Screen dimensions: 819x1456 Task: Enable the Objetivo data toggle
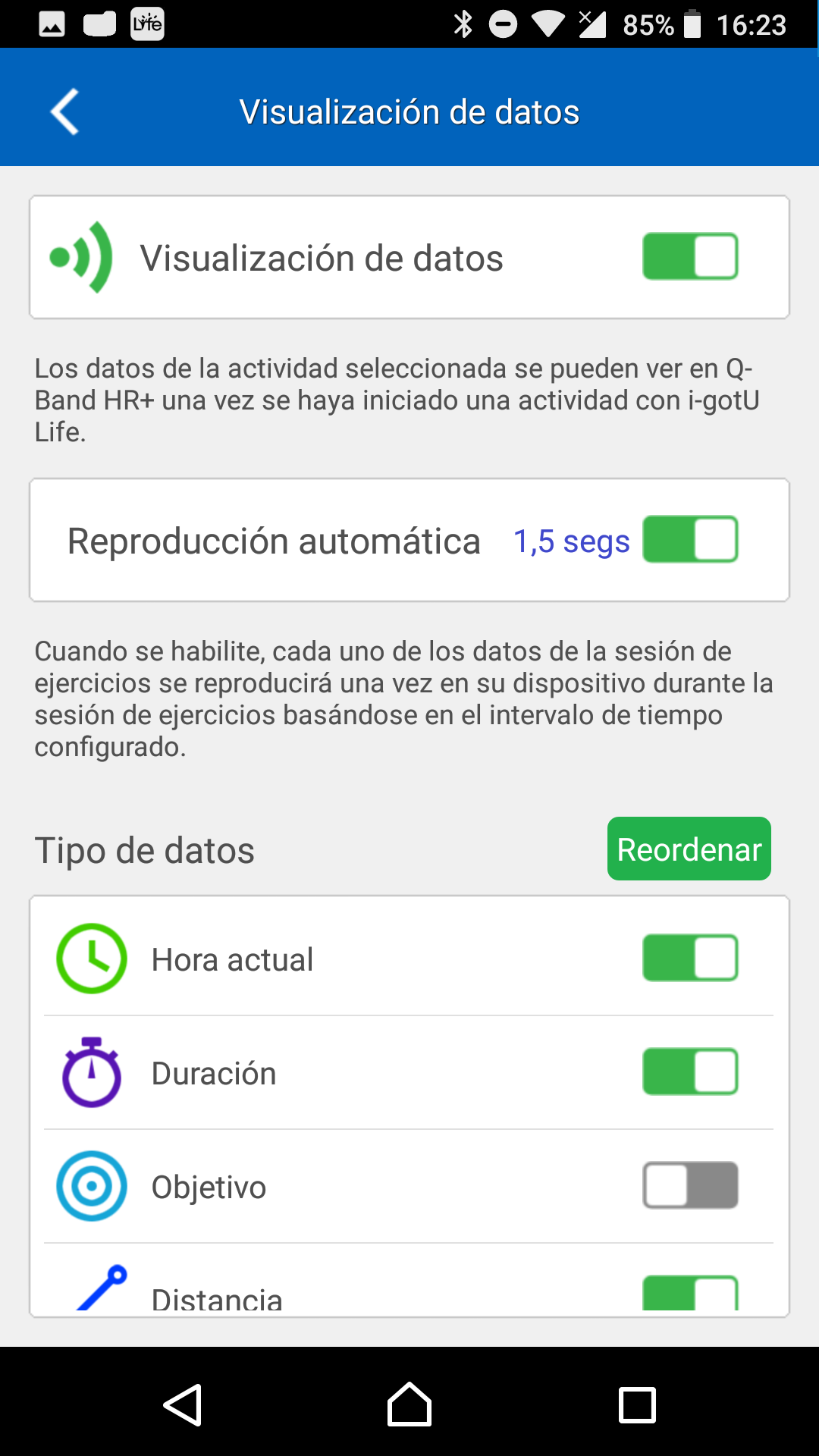click(690, 1185)
